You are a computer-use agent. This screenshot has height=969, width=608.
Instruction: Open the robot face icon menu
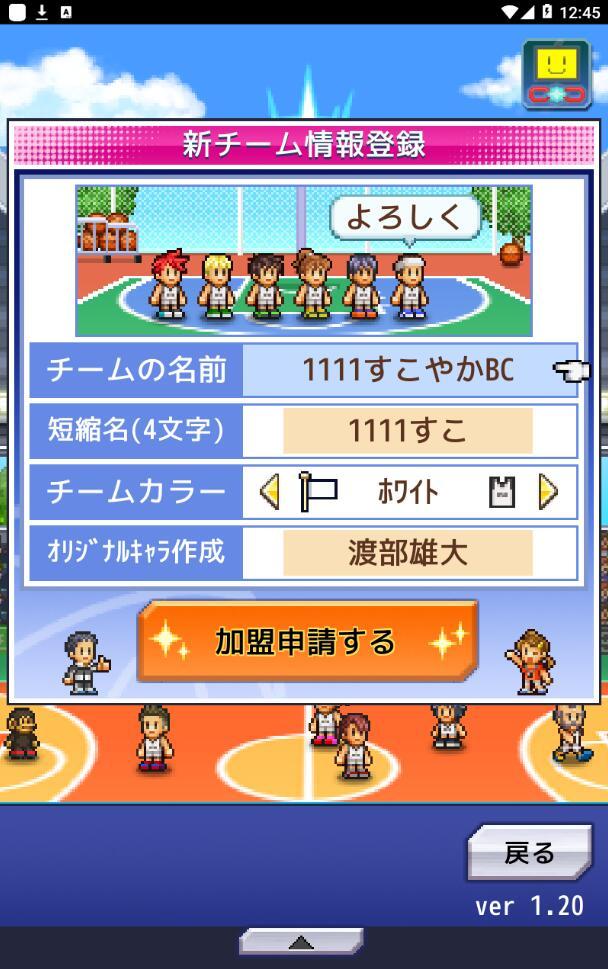(557, 74)
